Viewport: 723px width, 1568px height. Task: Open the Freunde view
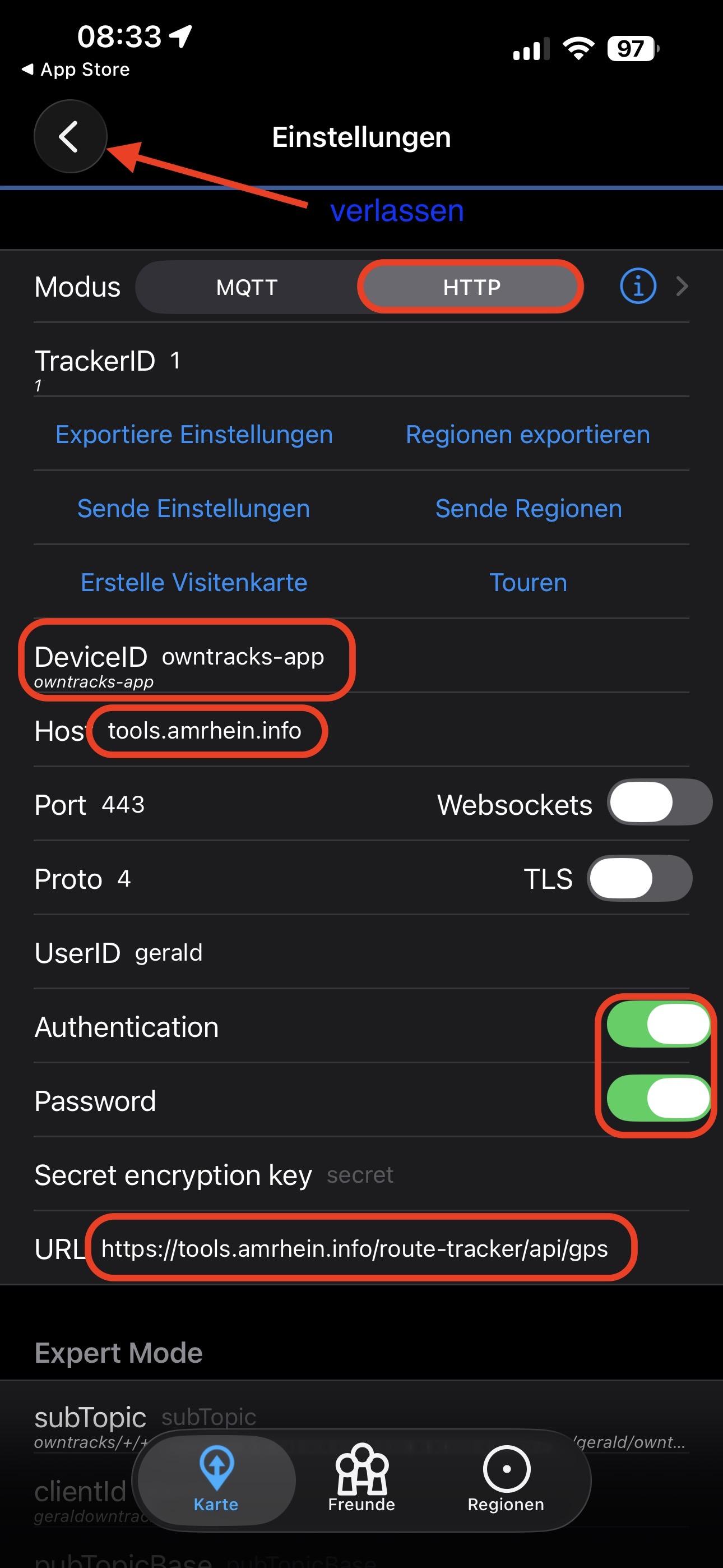coord(361,1484)
